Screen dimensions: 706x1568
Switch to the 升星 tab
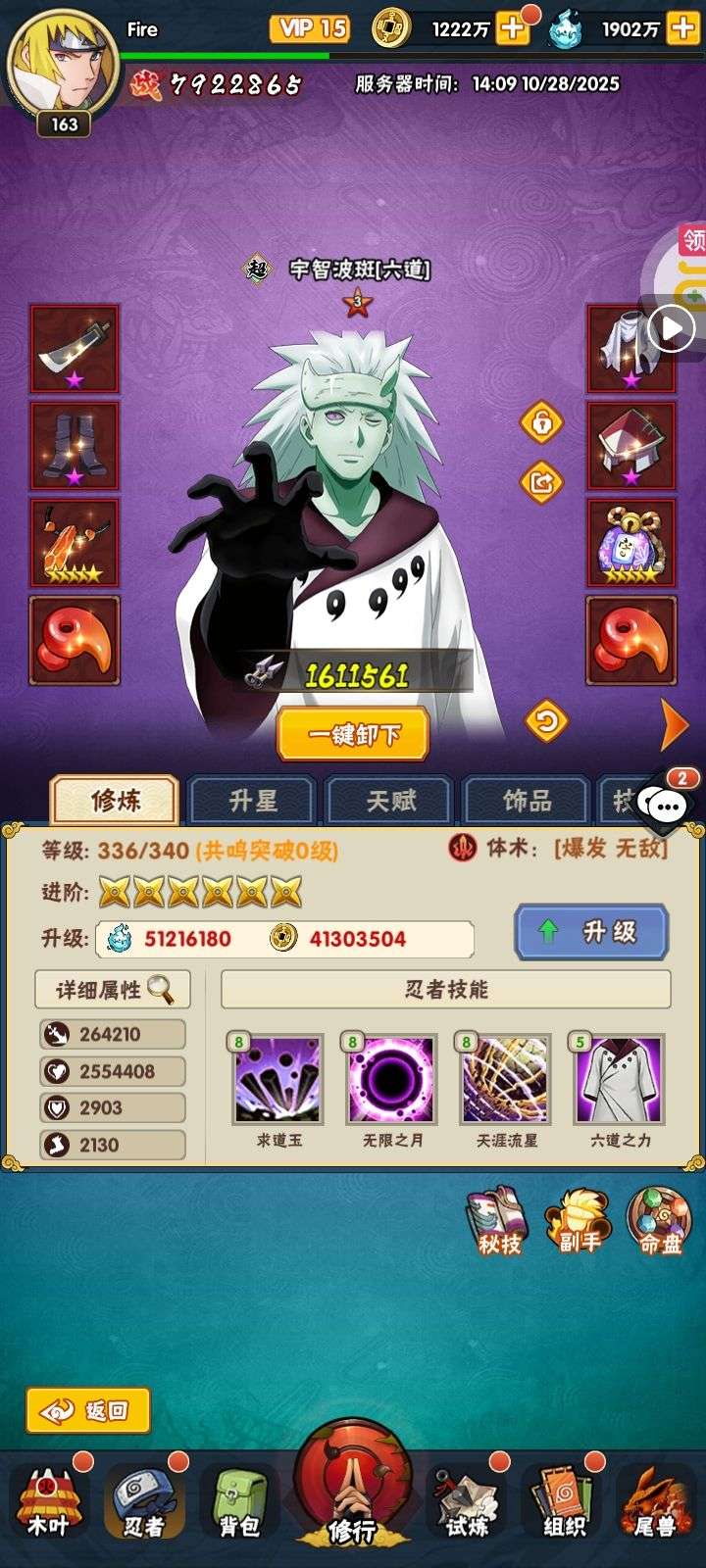252,801
